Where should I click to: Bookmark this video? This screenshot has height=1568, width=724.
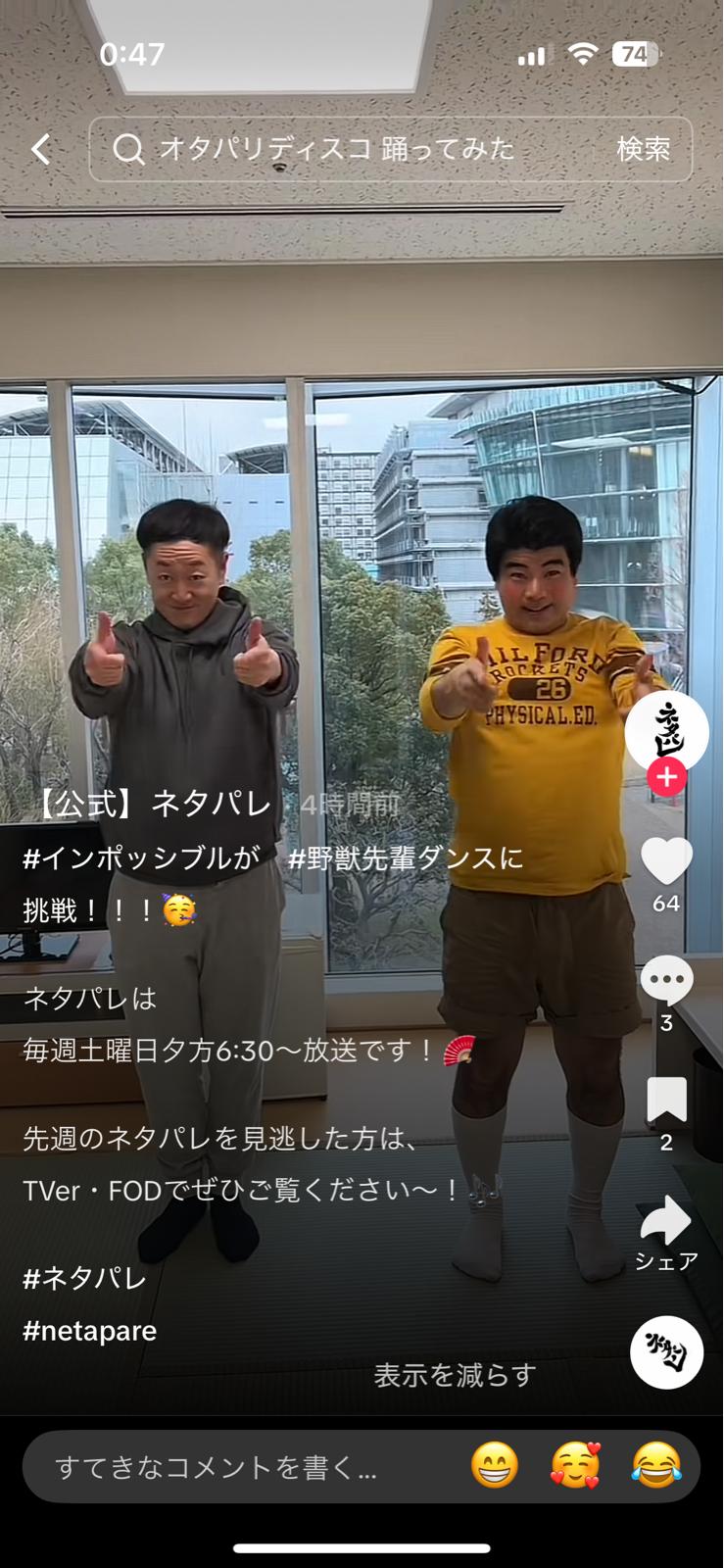click(x=667, y=1100)
